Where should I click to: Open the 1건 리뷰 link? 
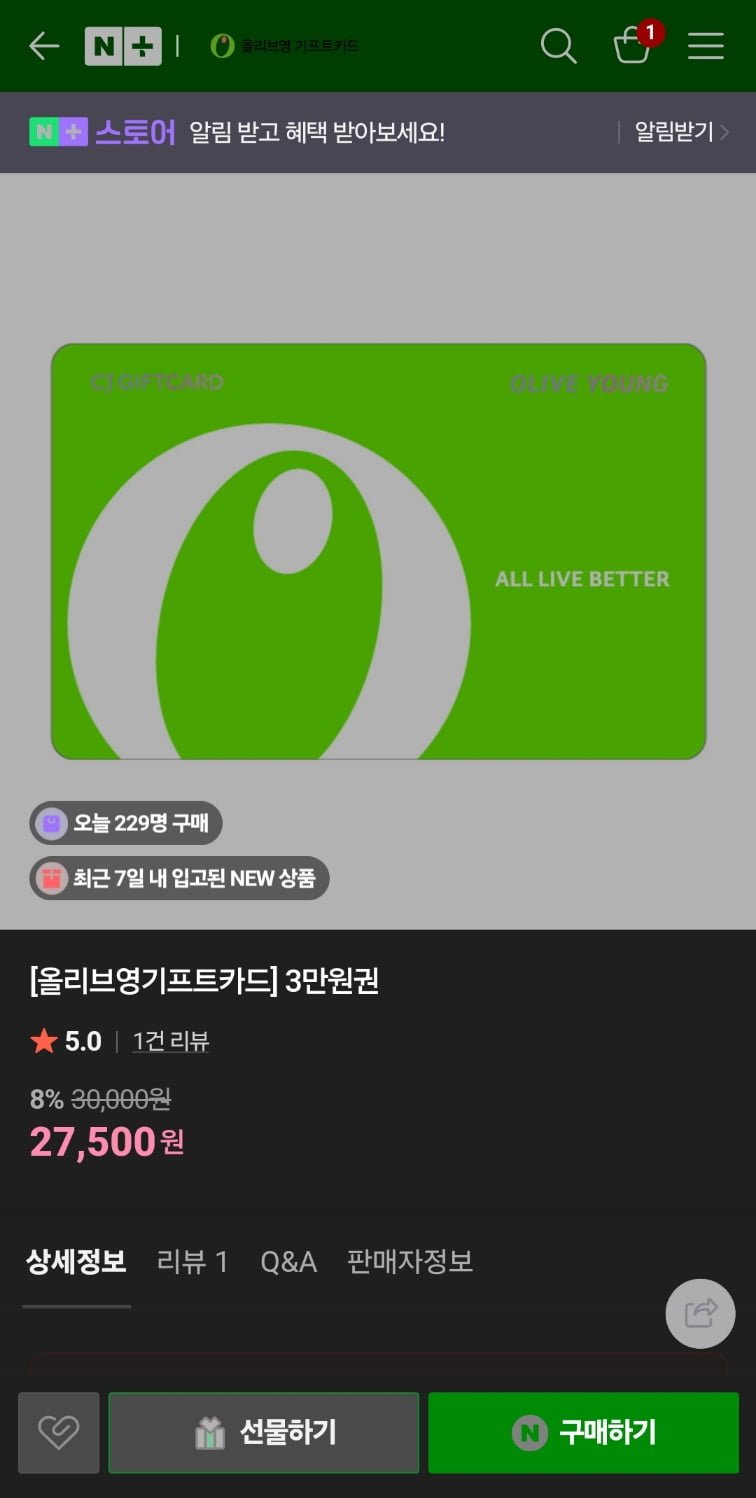[x=171, y=1041]
